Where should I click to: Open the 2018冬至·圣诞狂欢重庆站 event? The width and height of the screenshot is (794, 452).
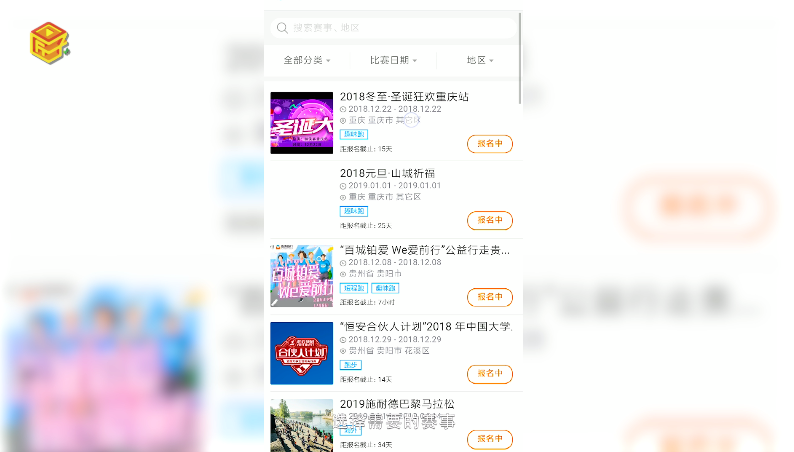[403, 97]
